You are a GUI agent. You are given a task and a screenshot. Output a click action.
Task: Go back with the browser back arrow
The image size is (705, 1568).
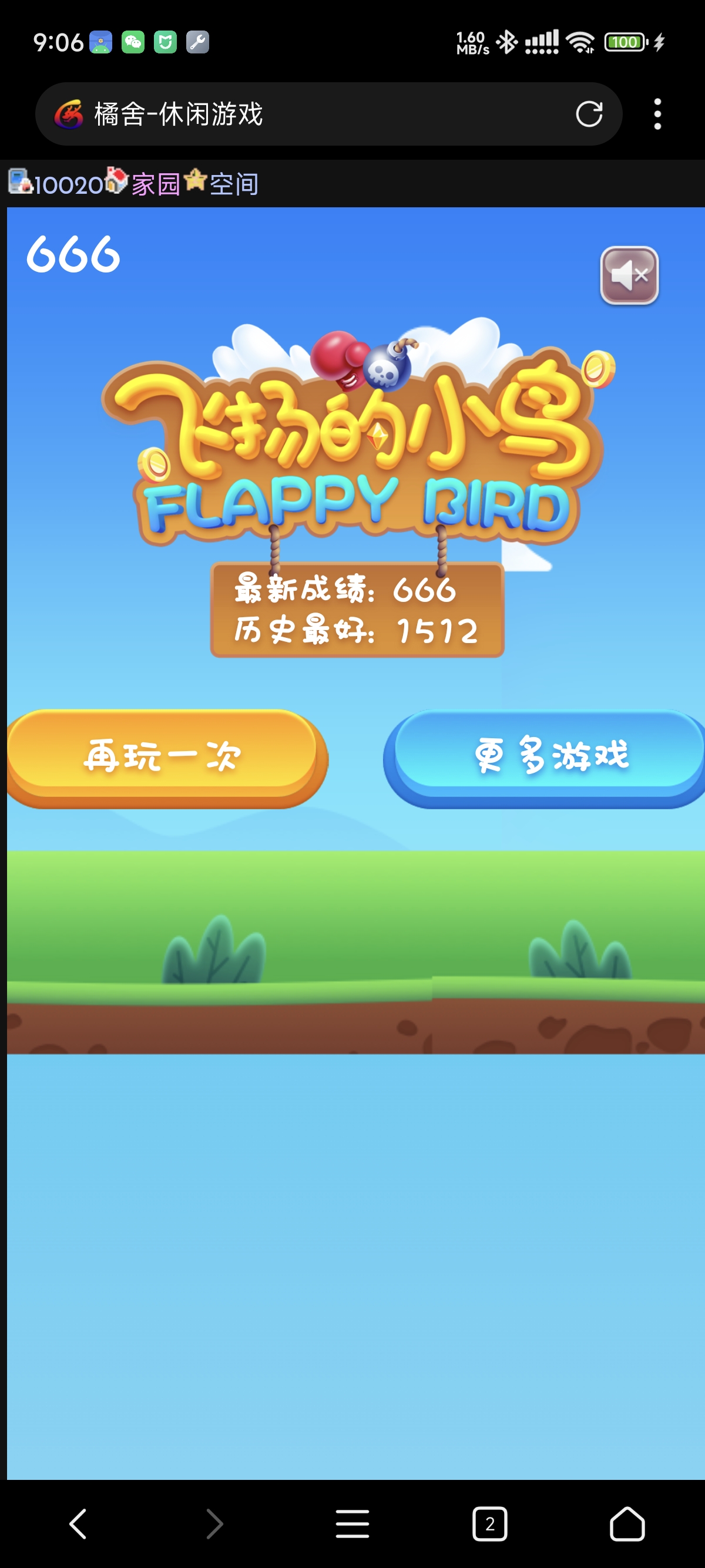coord(78,1523)
